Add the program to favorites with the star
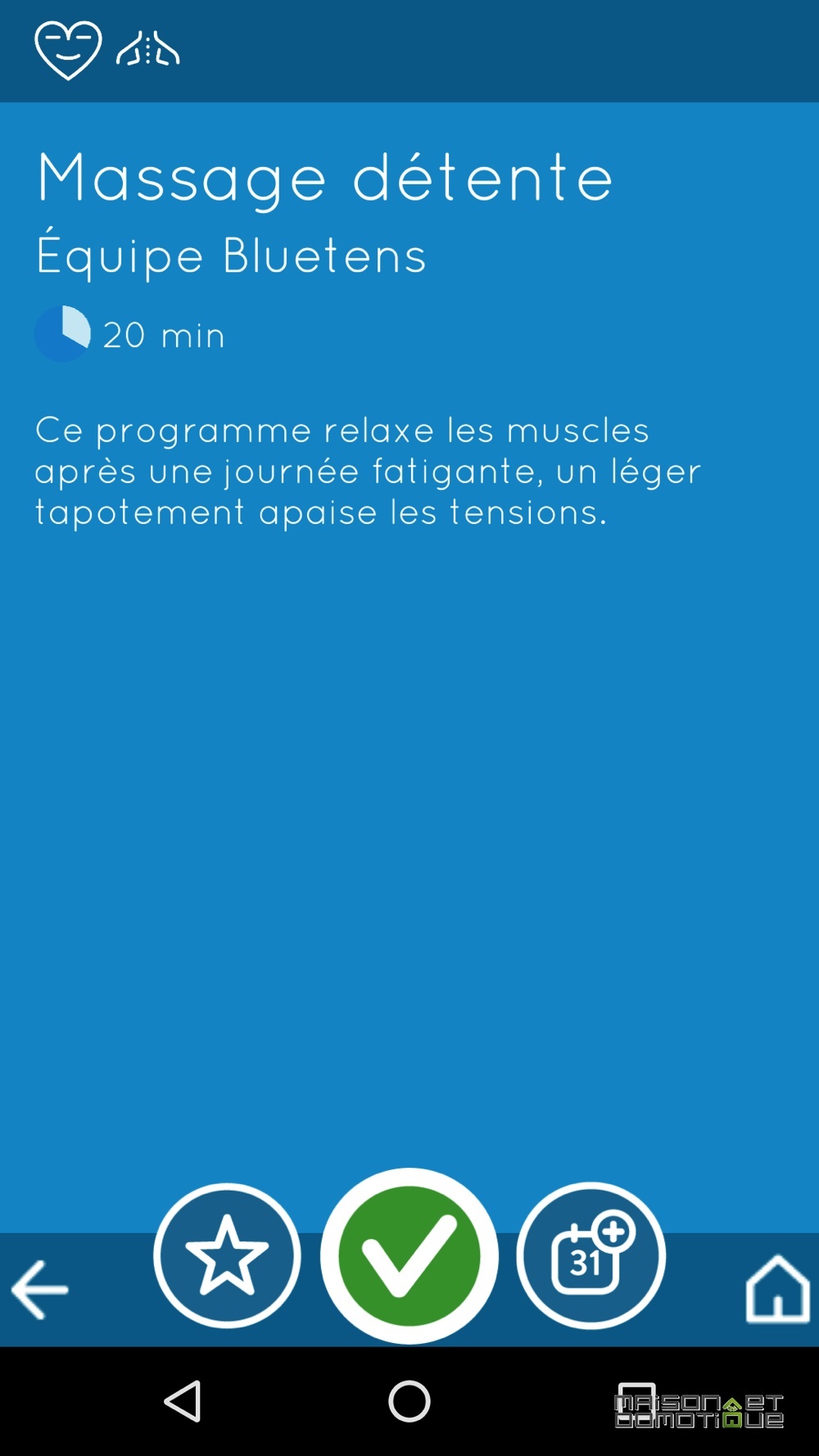 pyautogui.click(x=227, y=1255)
